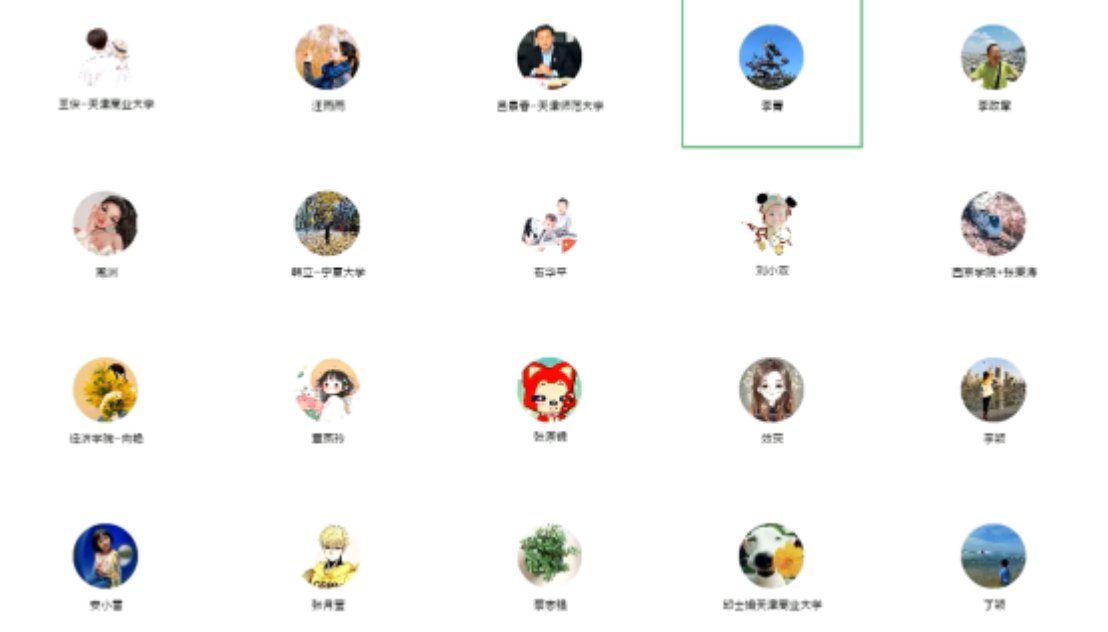1108x632 pixels.
Task: Open participant with baby in mouse-ear hat avatar
Action: [x=771, y=224]
